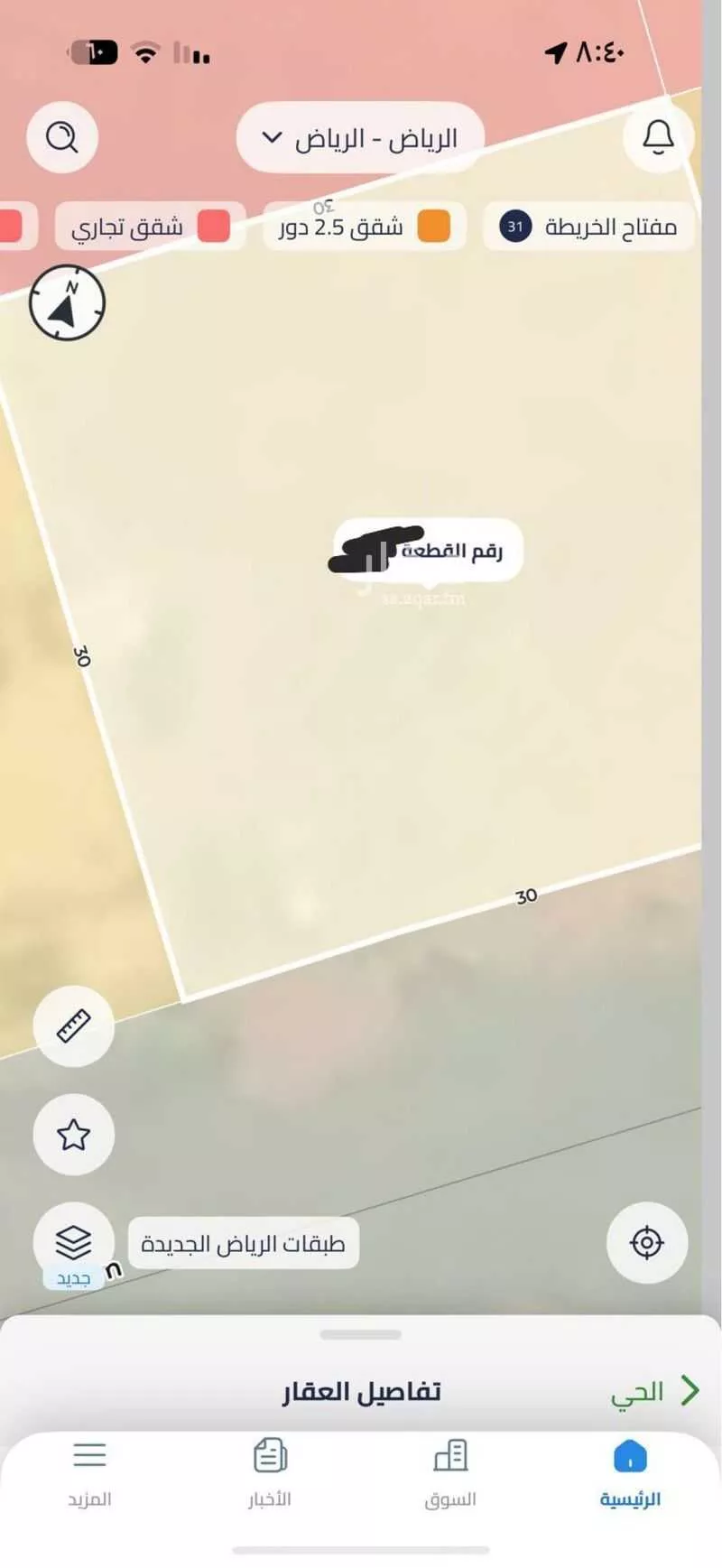Image resolution: width=722 pixels, height=1568 pixels.
Task: Select the شقق تجاري chip
Action: point(150,227)
